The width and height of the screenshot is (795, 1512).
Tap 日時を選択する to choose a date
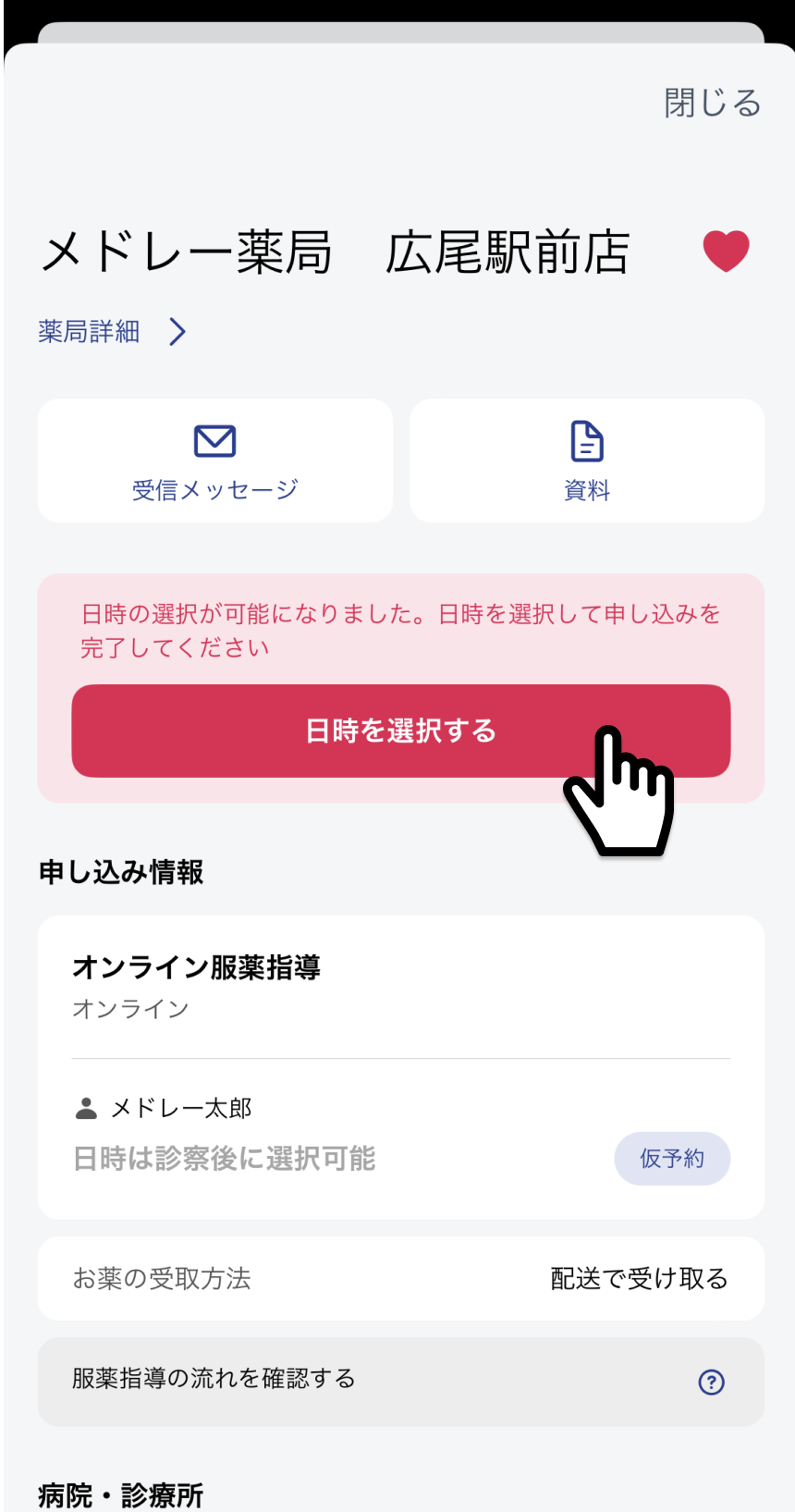tap(401, 731)
